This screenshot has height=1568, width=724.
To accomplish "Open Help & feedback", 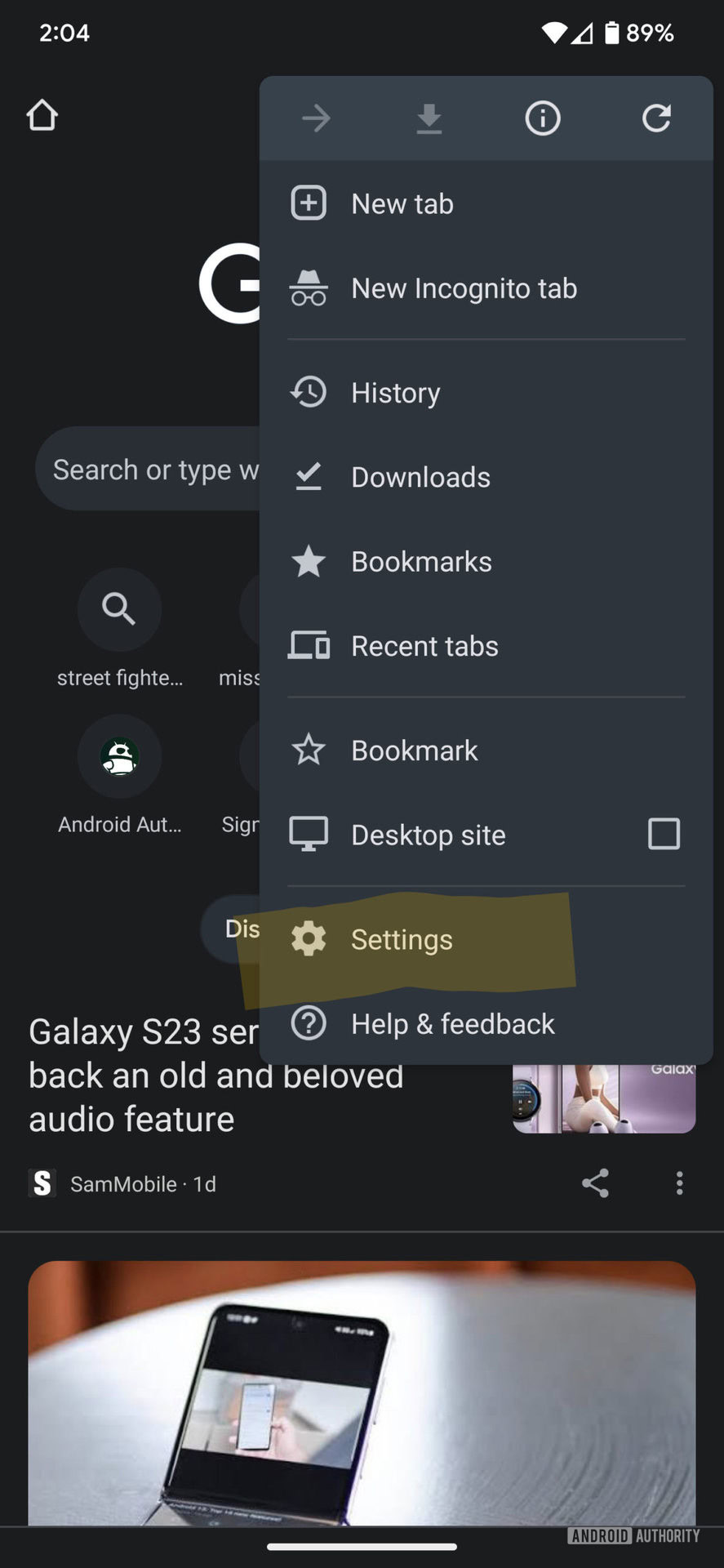I will 452,1023.
